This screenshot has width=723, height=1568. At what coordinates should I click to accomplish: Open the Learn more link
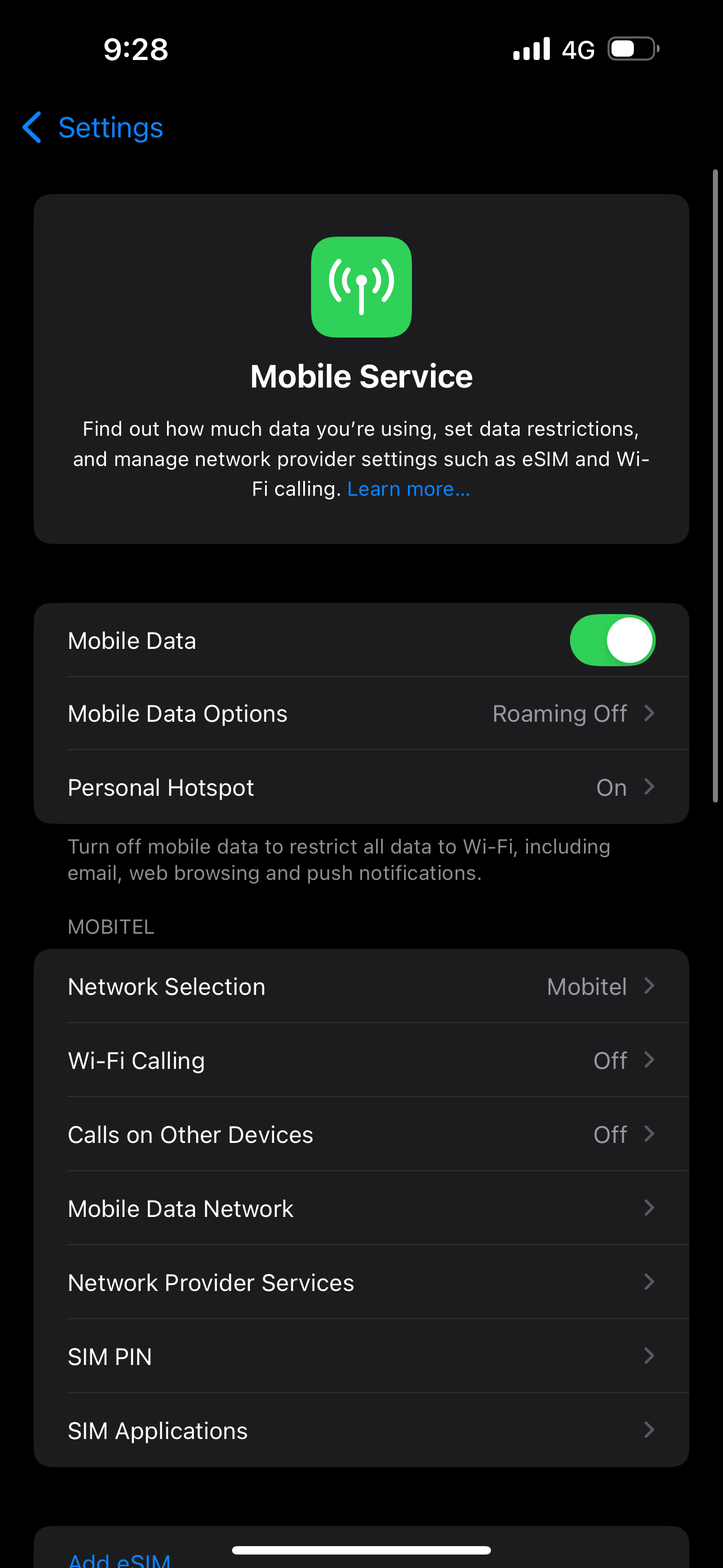(409, 489)
